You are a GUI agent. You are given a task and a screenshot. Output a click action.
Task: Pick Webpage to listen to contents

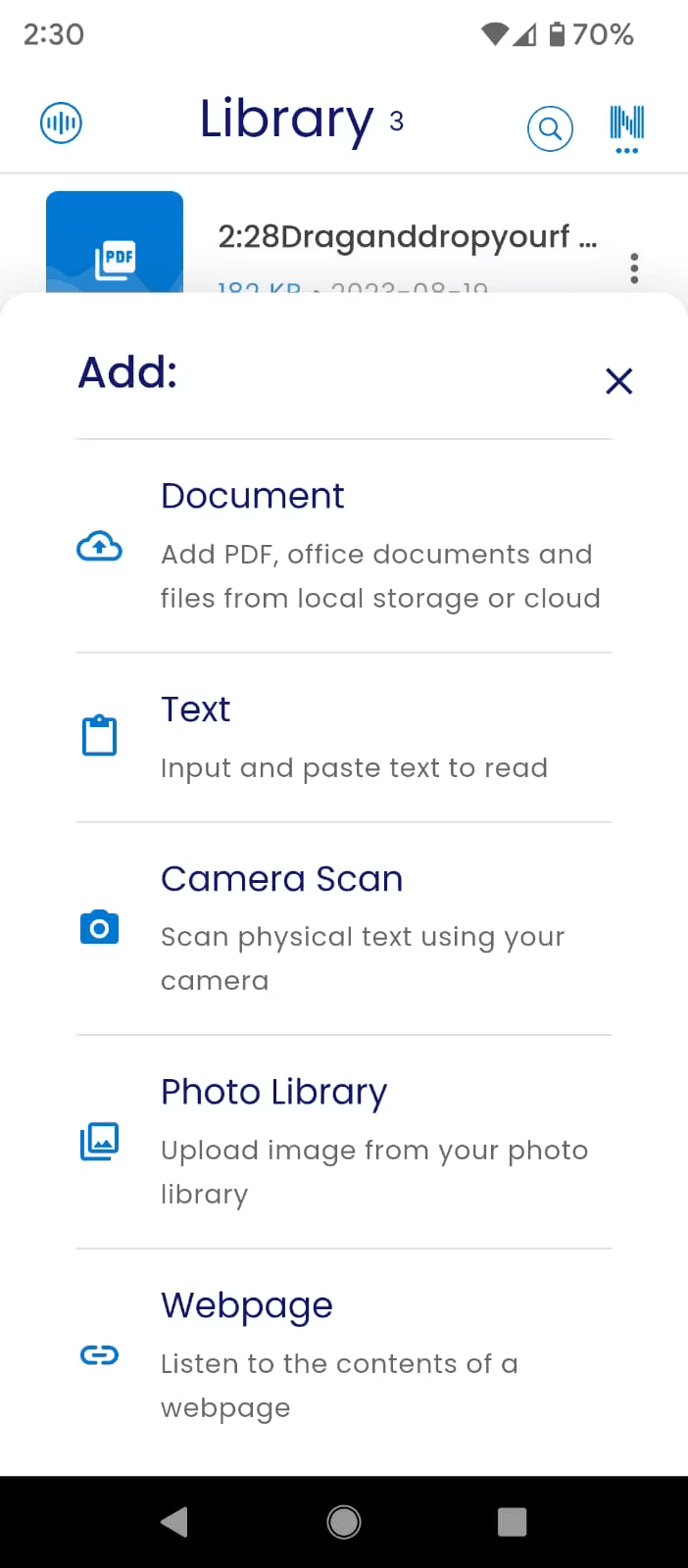(x=343, y=1355)
